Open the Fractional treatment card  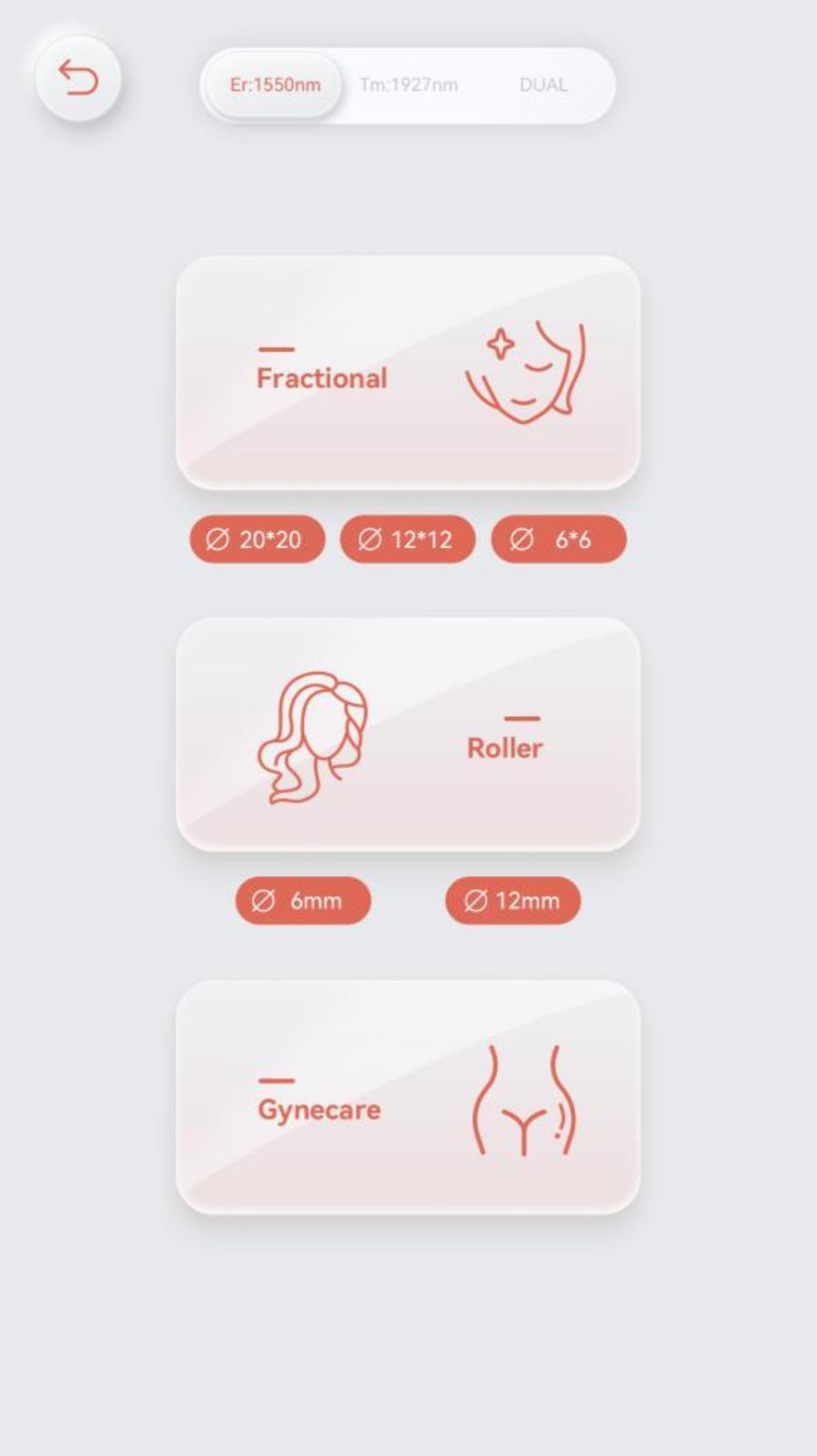click(x=408, y=373)
